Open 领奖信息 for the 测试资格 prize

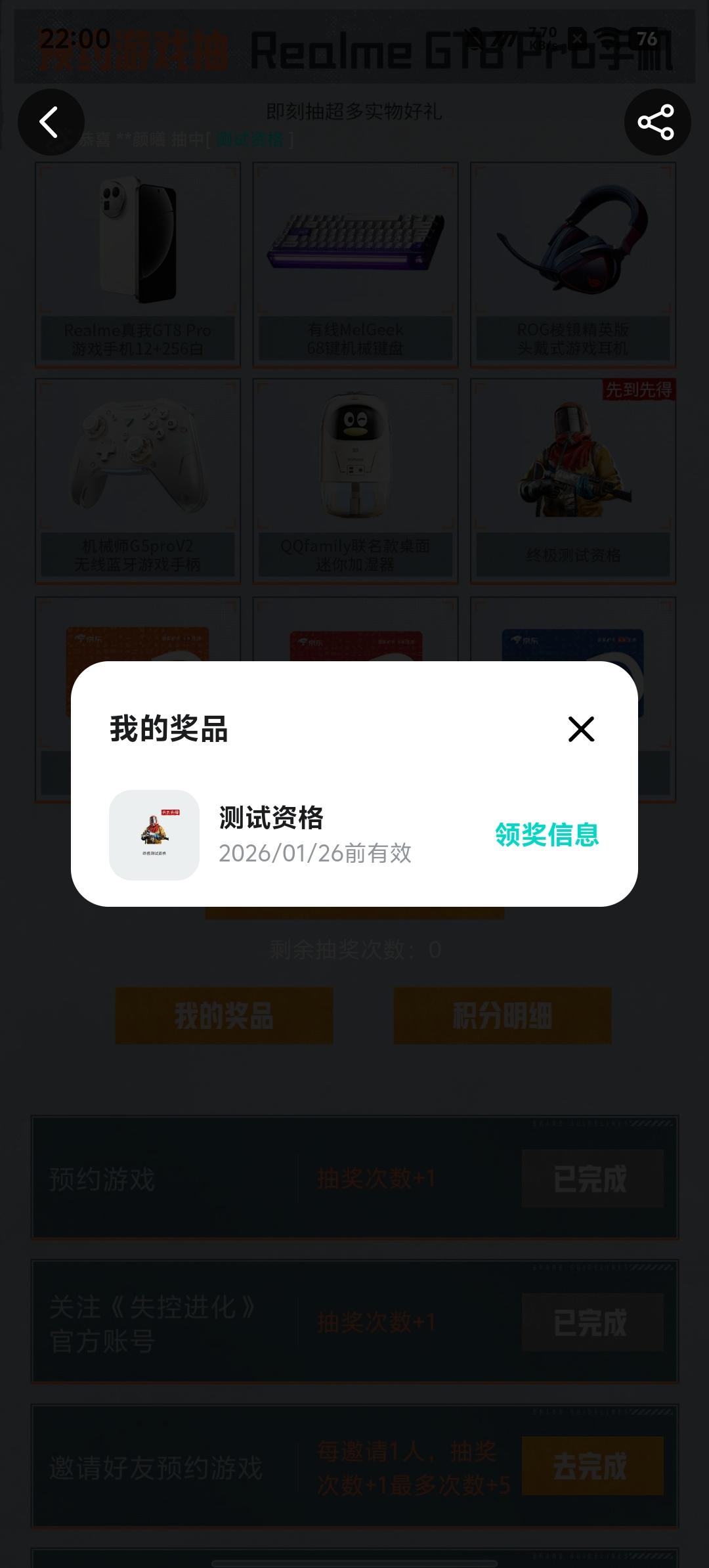[547, 835]
